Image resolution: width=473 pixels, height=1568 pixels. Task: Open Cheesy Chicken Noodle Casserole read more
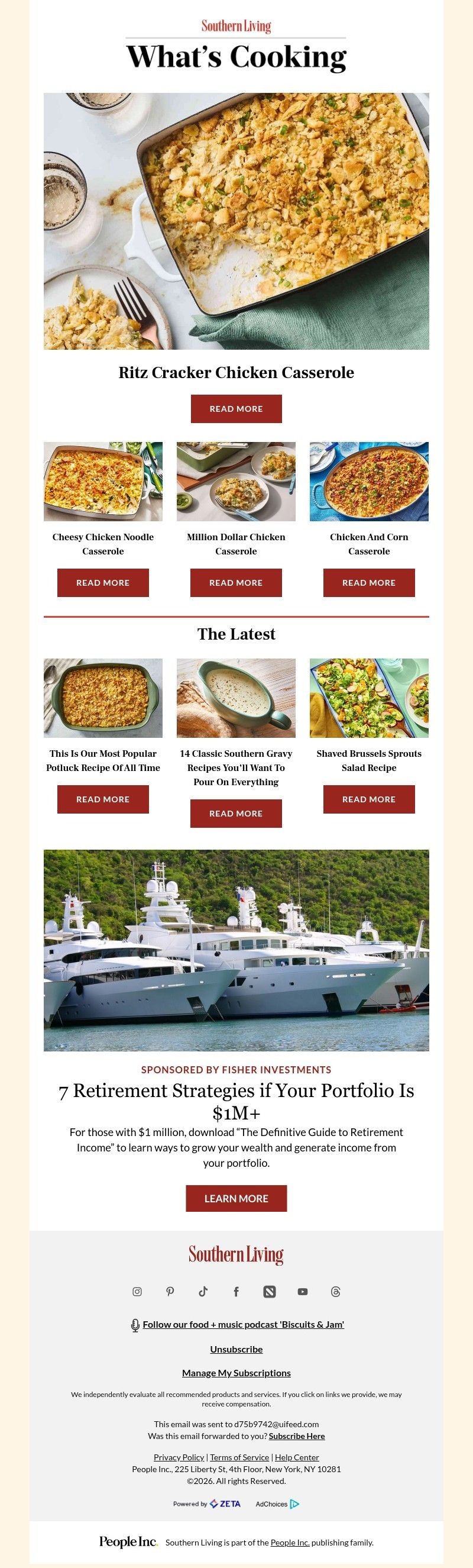(x=103, y=582)
